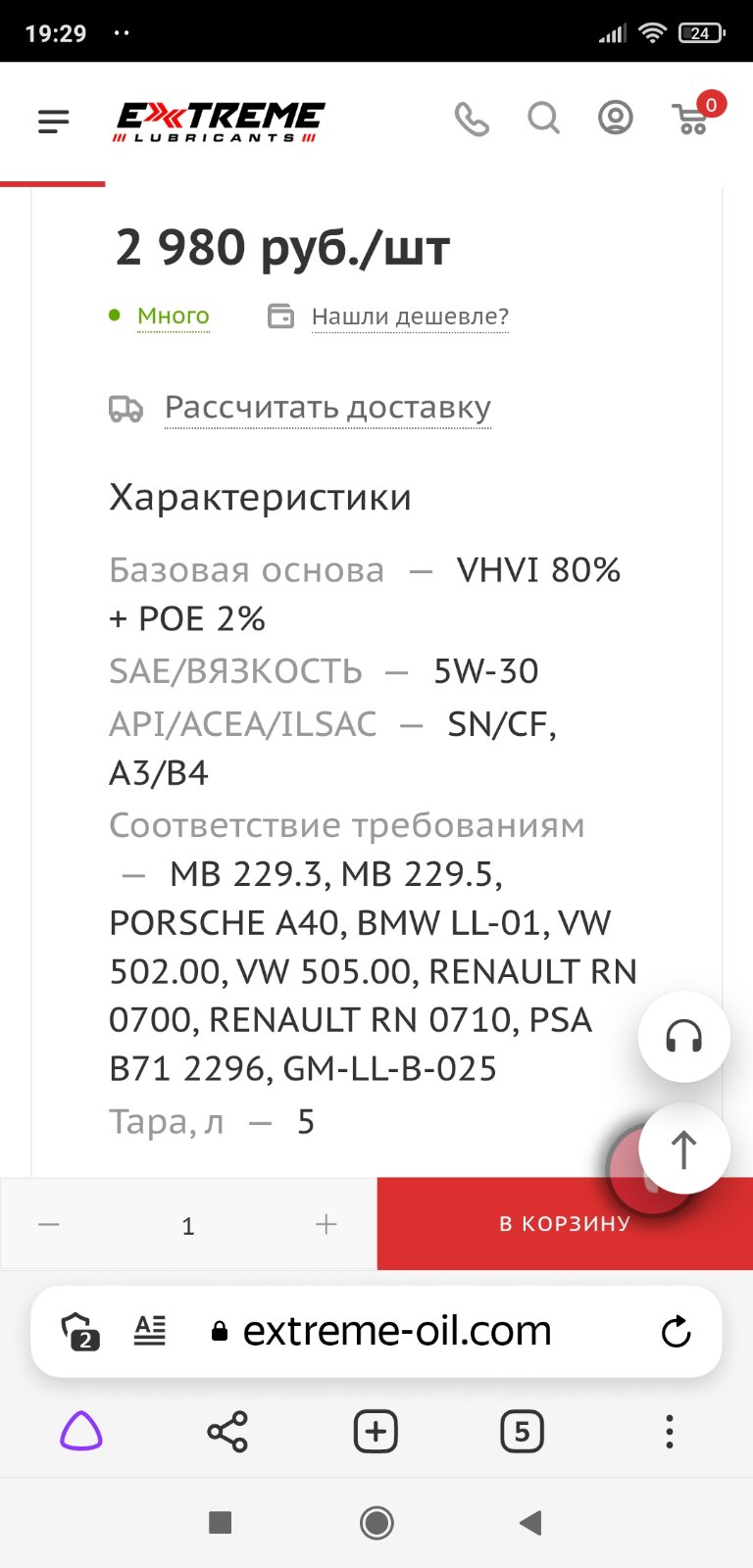Open the browser three-dot menu
The height and width of the screenshot is (1568, 753).
coord(670,1433)
